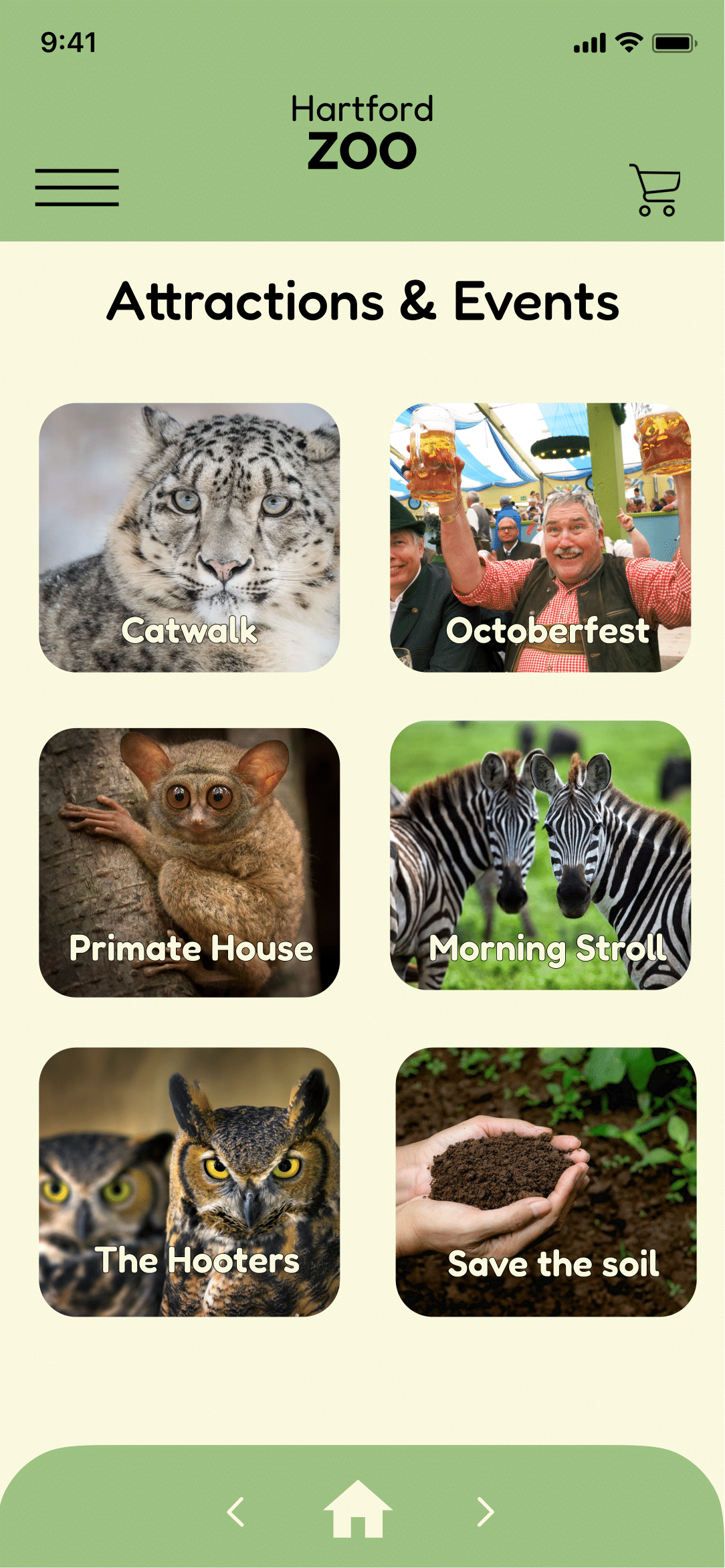Open the Catwalk attraction tile
Viewport: 725px width, 1568px height.
pos(189,537)
